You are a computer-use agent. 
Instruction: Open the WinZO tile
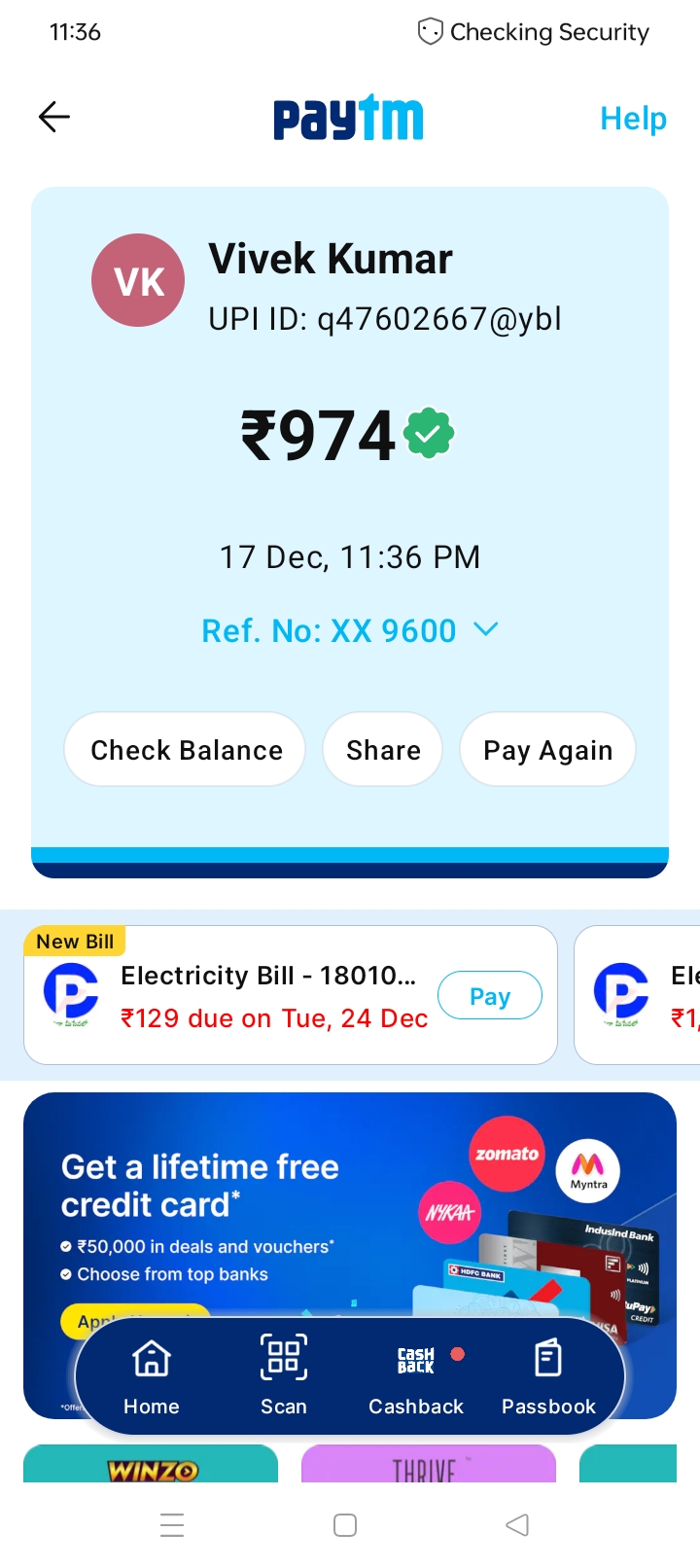151,1465
